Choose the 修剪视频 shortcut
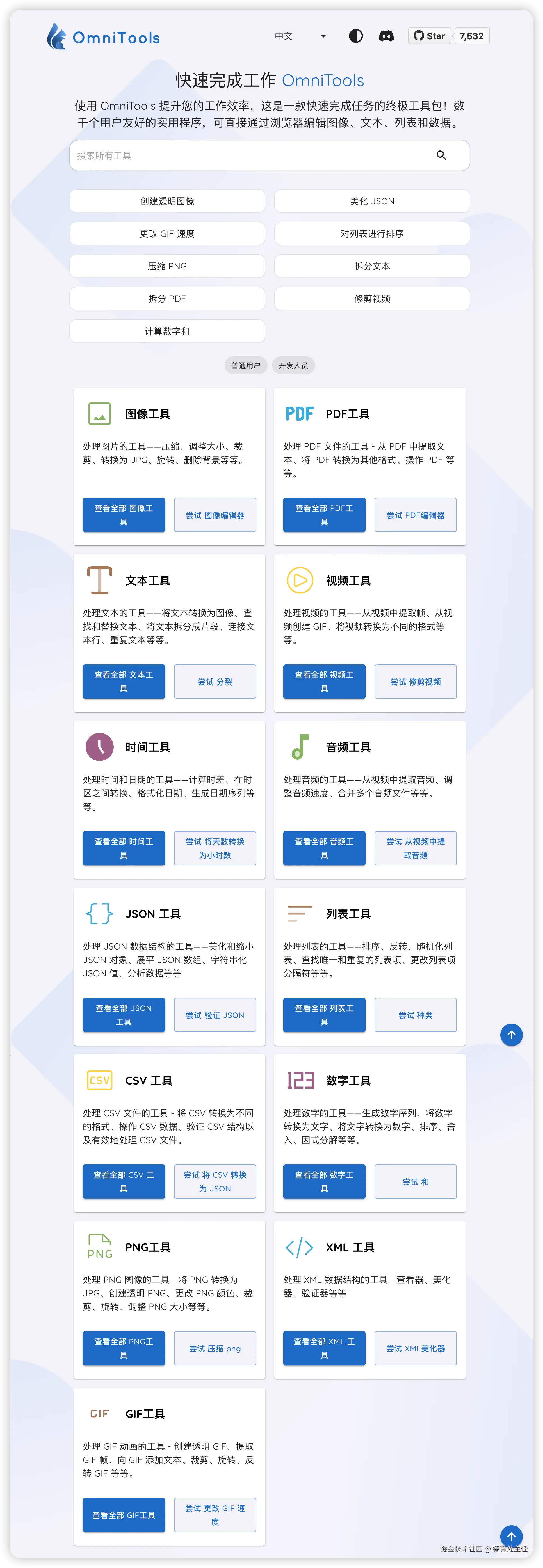The height and width of the screenshot is (1568, 543). click(372, 298)
